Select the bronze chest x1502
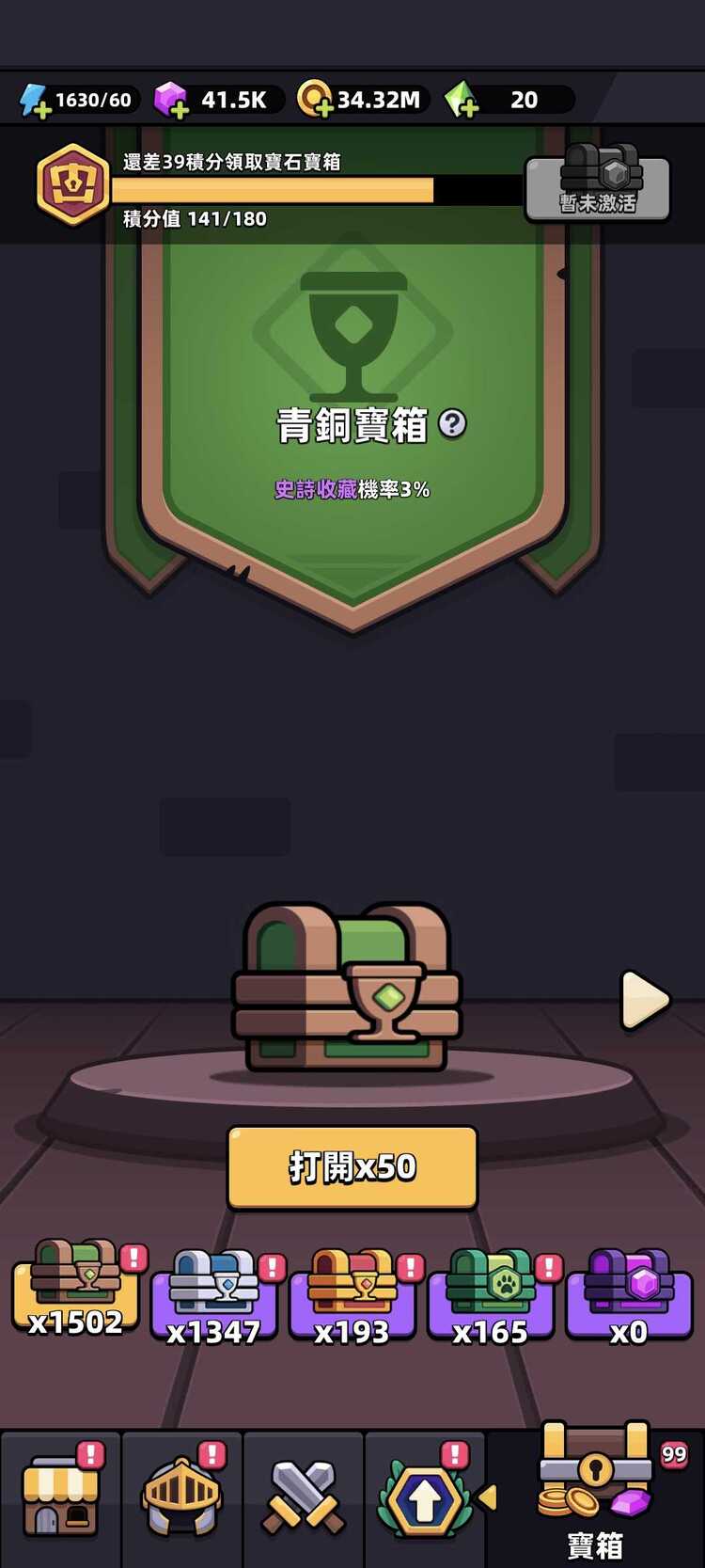This screenshot has width=705, height=1568. tap(75, 1291)
